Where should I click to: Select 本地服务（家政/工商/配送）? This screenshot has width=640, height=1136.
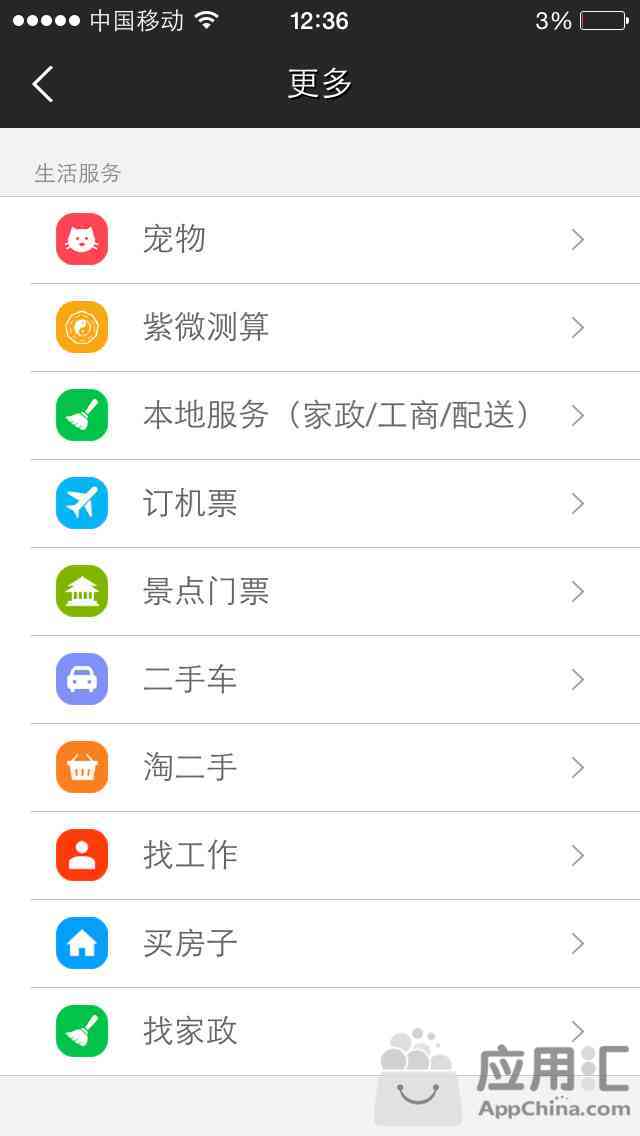[320, 416]
